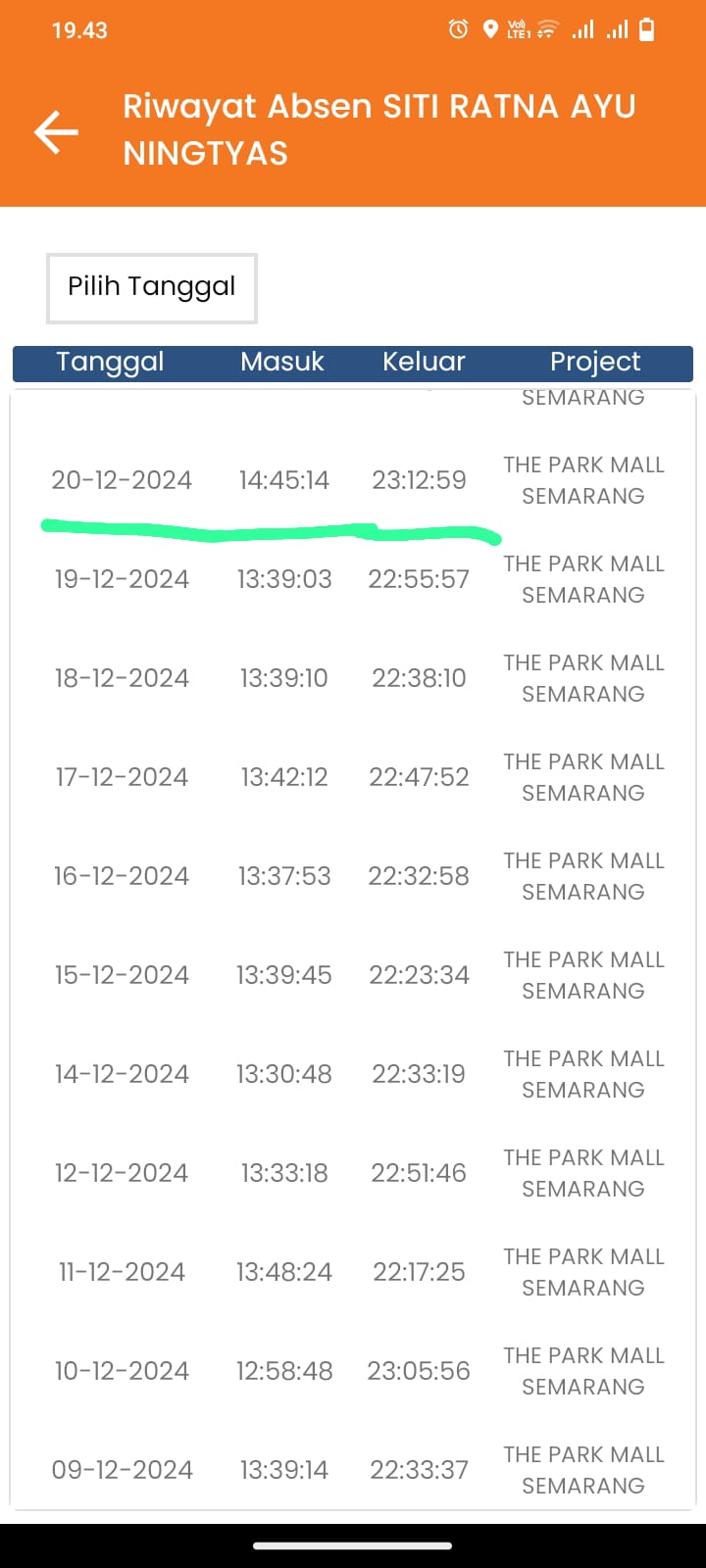Go back using the header arrow
706x1568 pixels.
(x=56, y=131)
